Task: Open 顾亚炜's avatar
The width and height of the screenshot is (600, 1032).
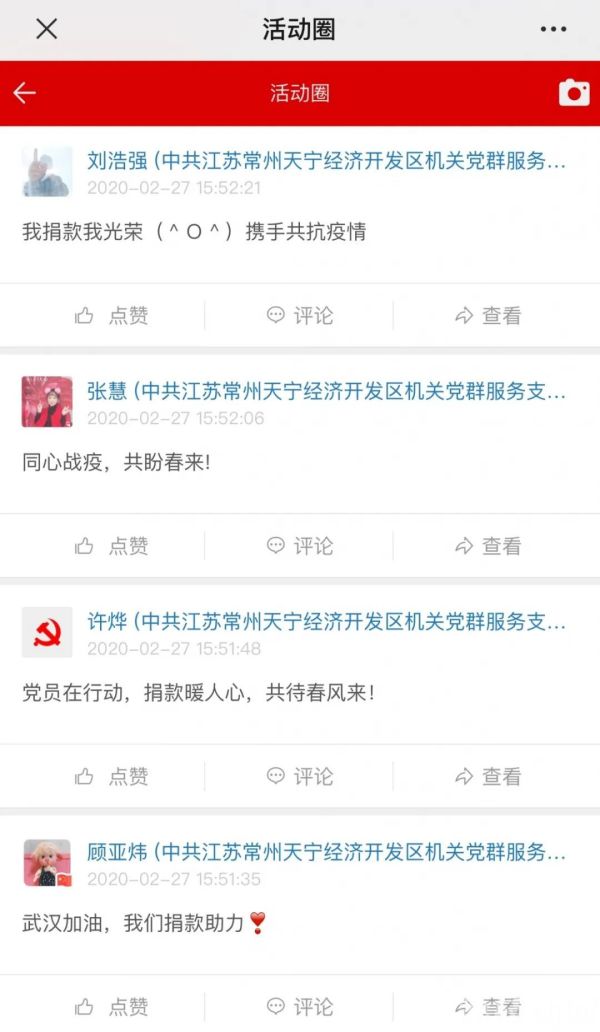Action: point(47,862)
